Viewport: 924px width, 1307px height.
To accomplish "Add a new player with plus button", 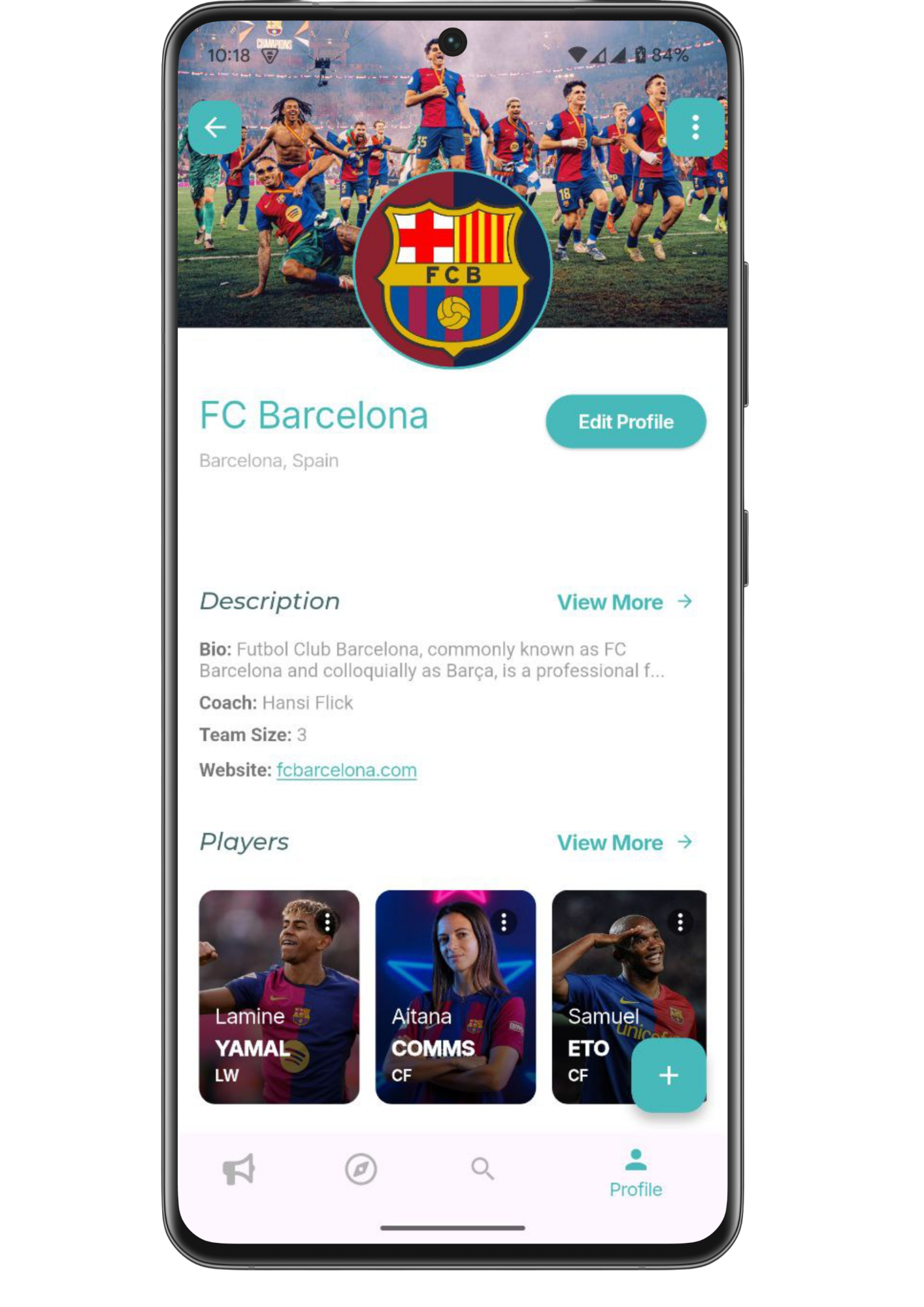I will [x=668, y=1075].
